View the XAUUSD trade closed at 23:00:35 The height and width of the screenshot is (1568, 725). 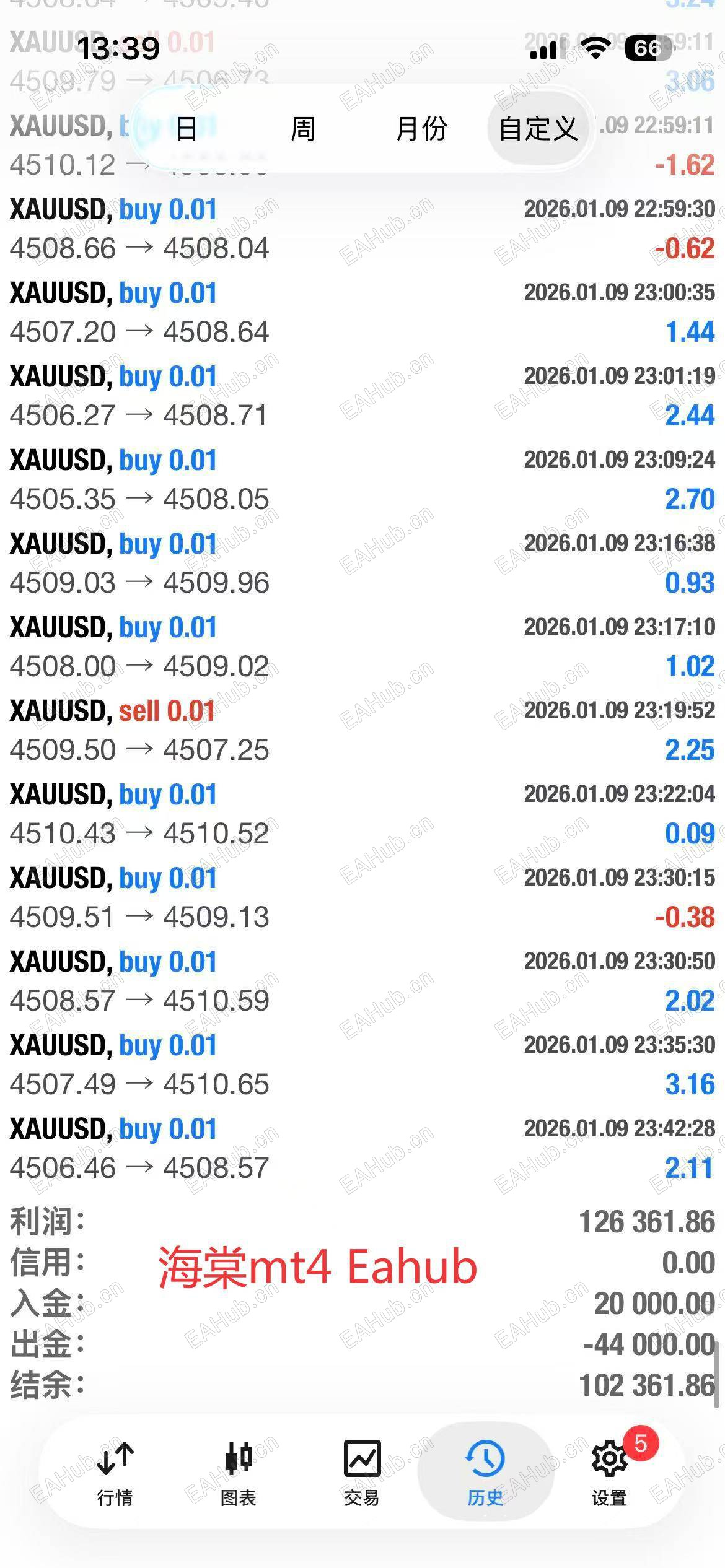(362, 312)
